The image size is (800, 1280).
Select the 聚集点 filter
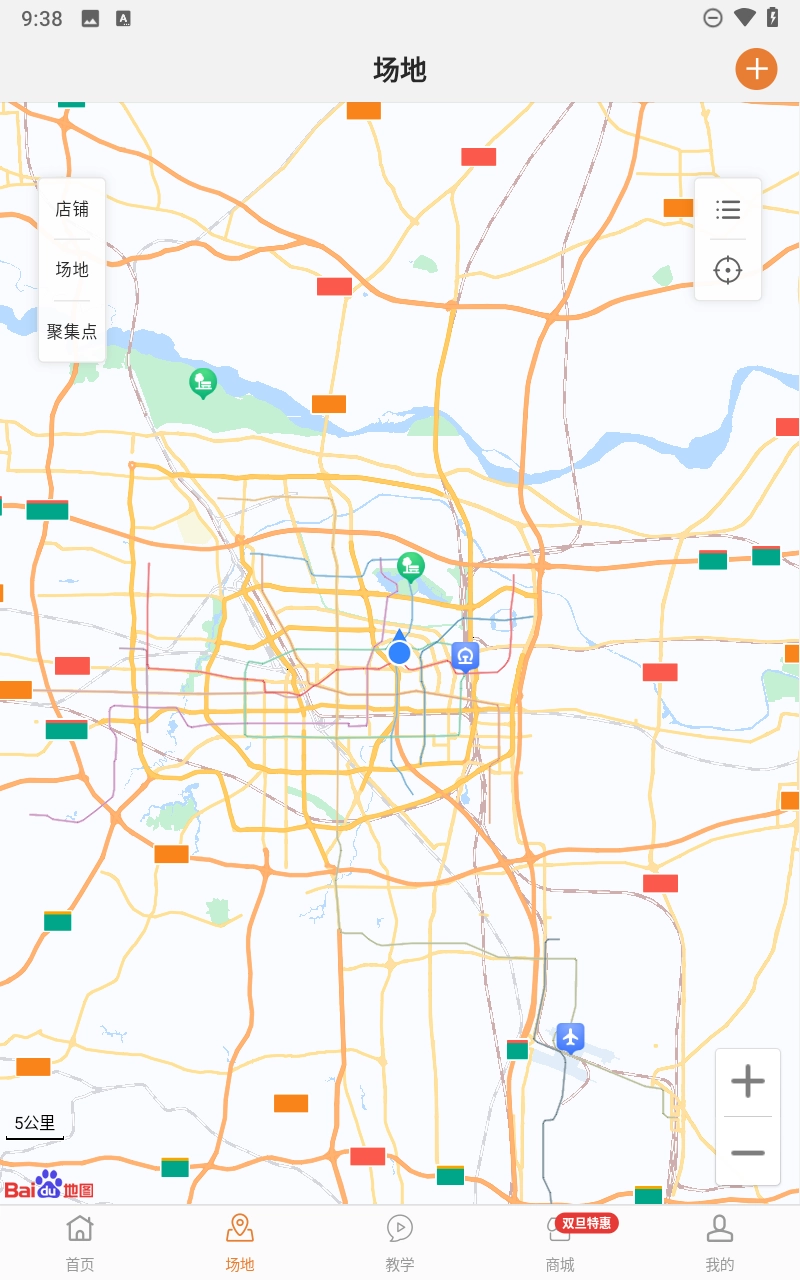click(x=72, y=331)
